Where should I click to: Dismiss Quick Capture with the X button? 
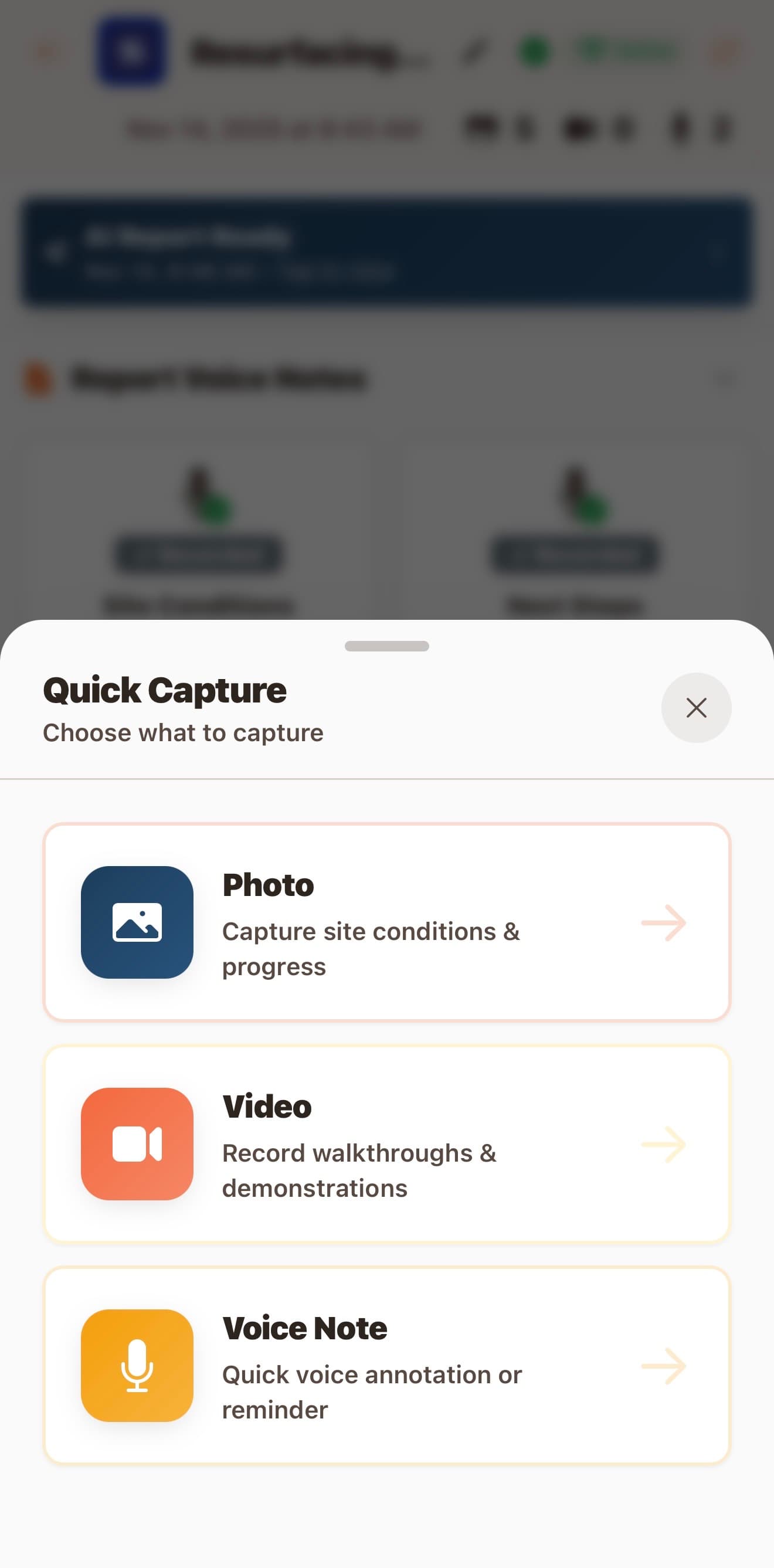point(696,708)
